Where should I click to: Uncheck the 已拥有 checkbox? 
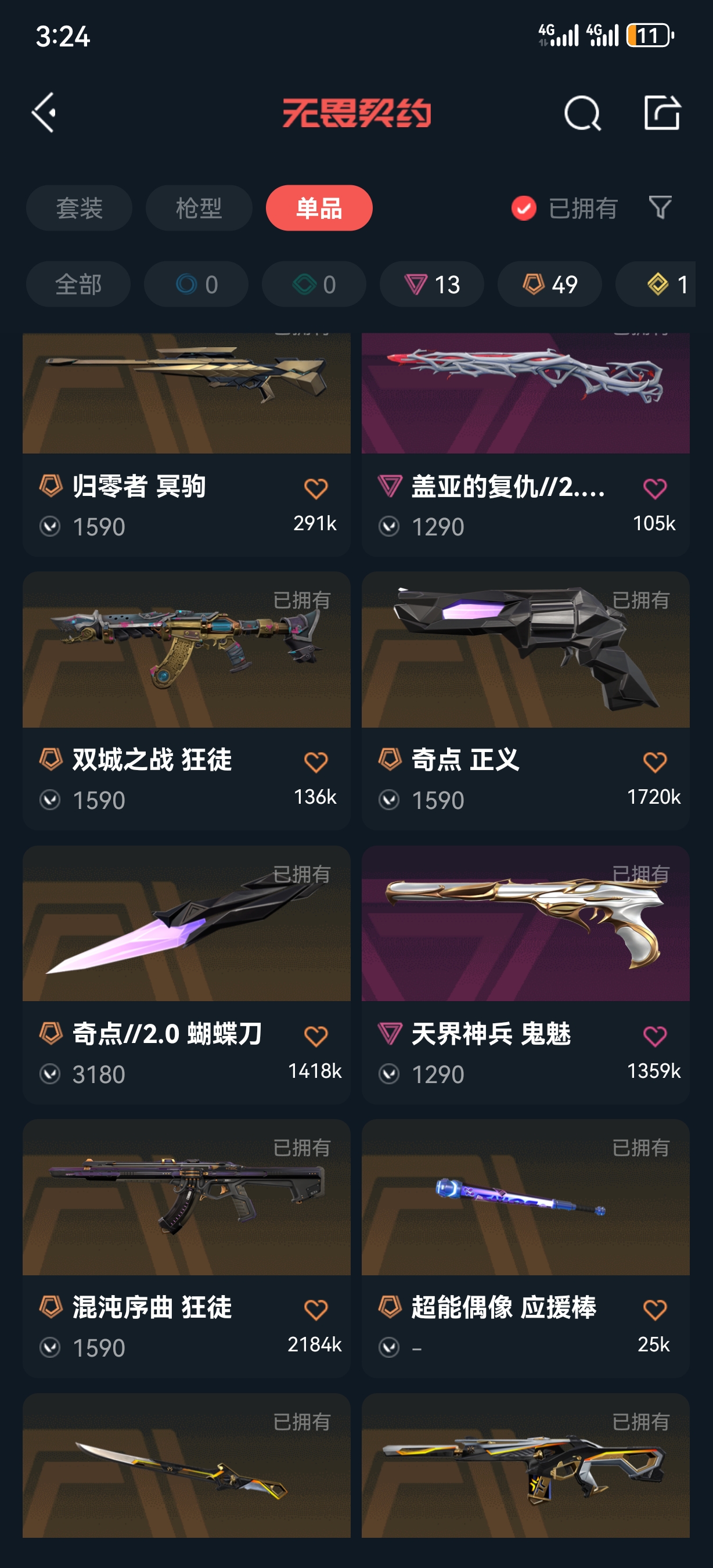click(524, 208)
